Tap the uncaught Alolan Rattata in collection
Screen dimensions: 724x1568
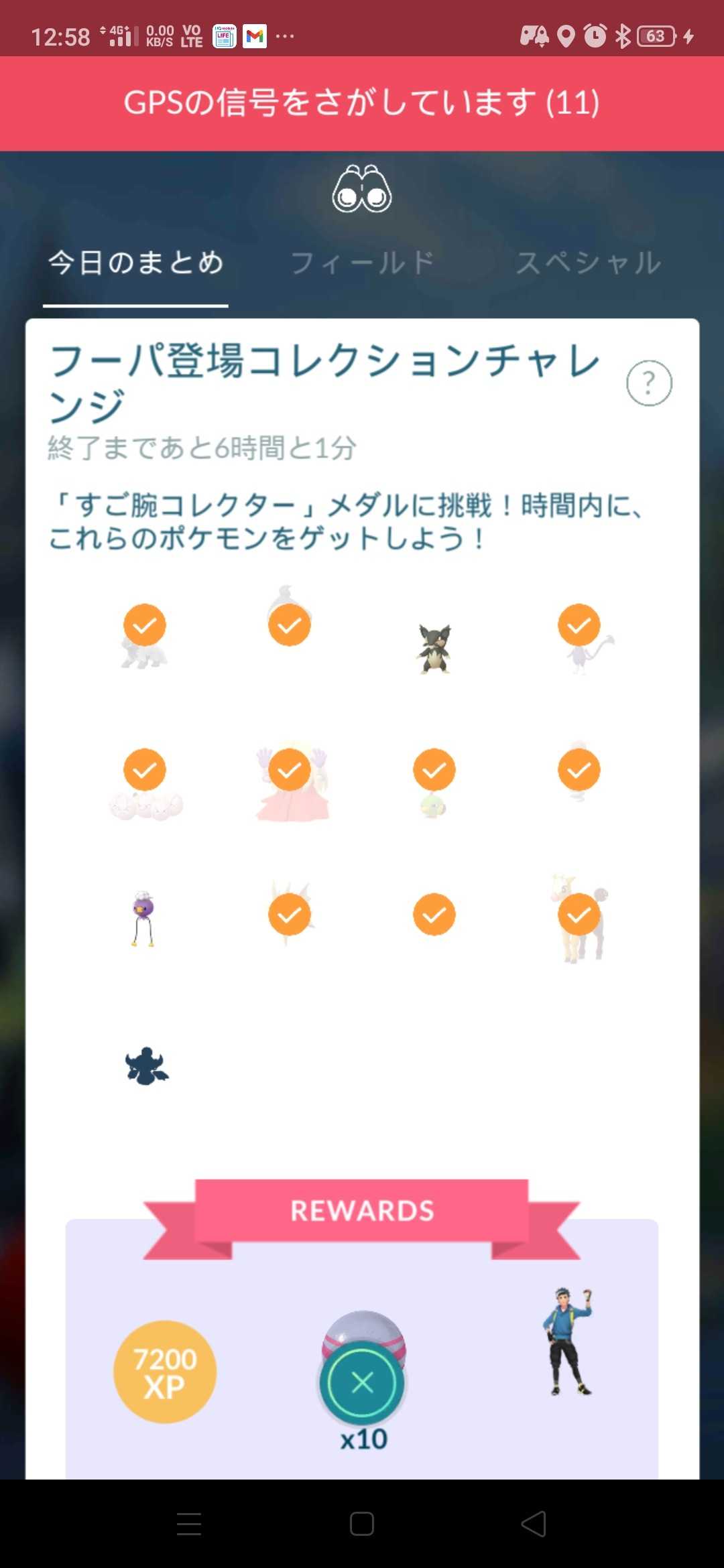[x=434, y=648]
